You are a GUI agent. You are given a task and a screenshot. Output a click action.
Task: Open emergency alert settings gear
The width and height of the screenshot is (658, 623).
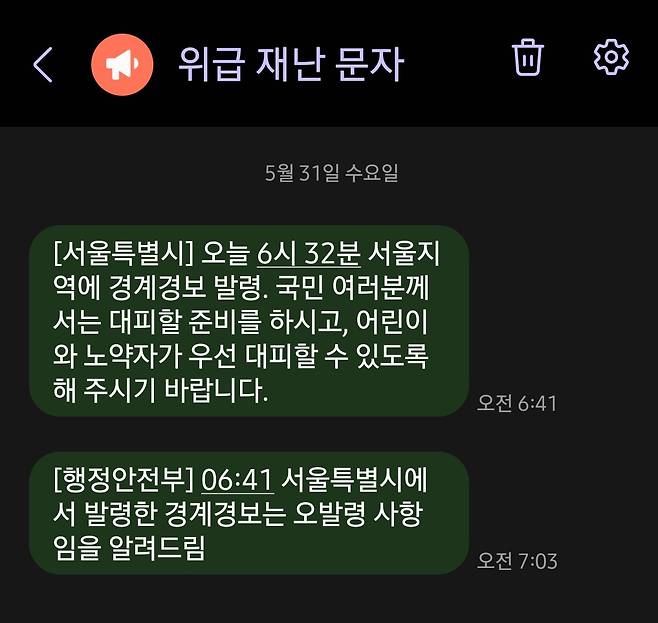(x=610, y=57)
